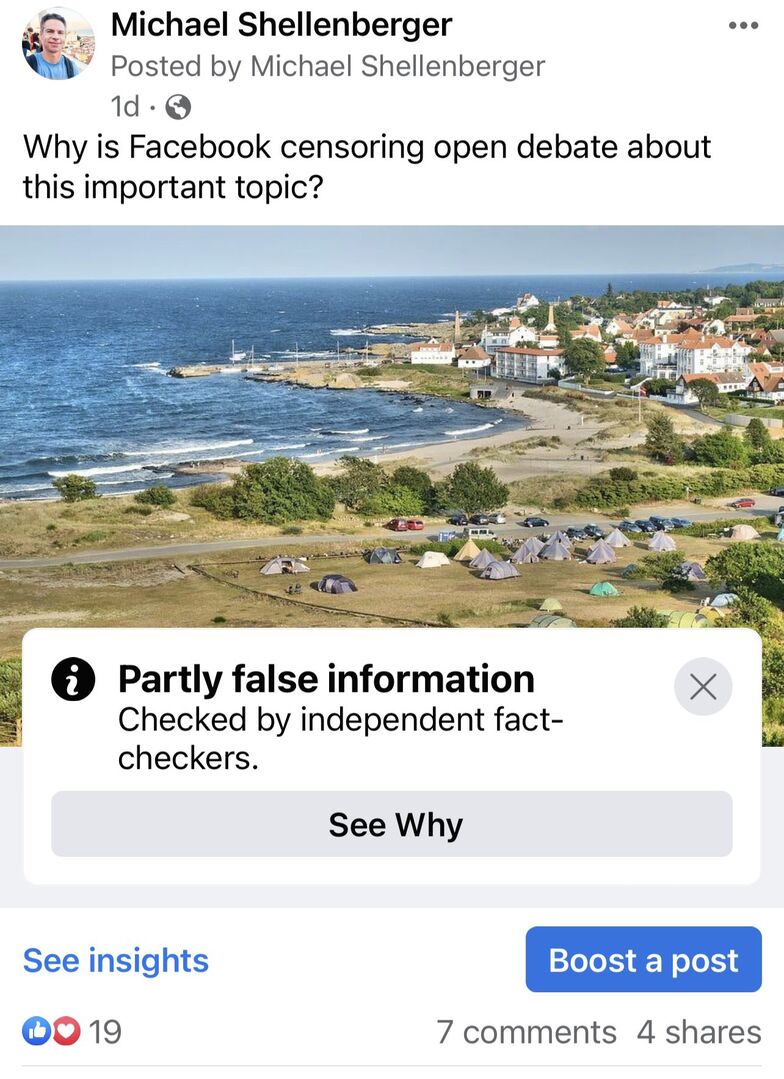The image size is (784, 1079).
Task: View the 7 comments
Action: coord(526,1032)
